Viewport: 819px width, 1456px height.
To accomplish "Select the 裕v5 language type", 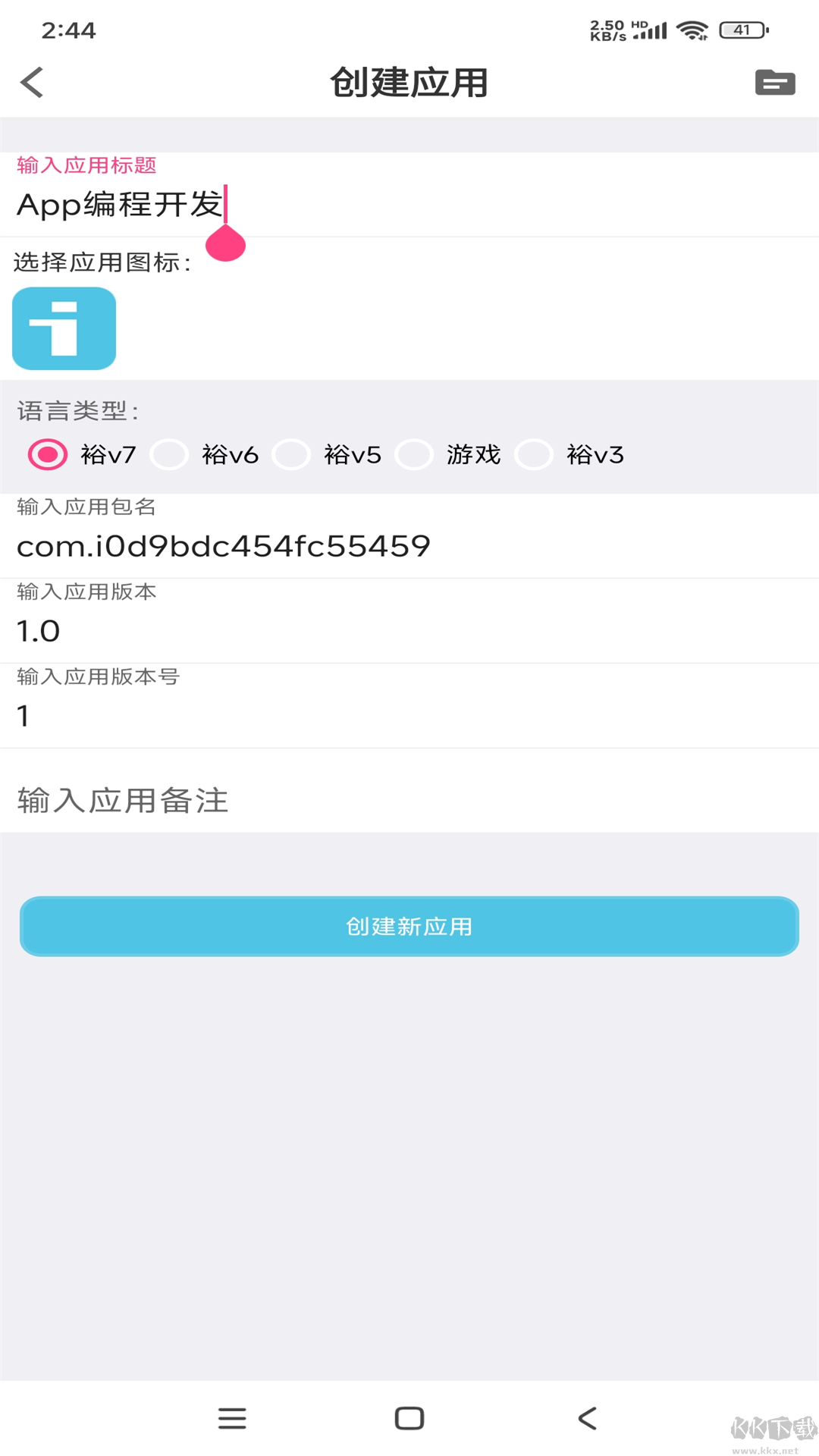I will click(x=292, y=454).
